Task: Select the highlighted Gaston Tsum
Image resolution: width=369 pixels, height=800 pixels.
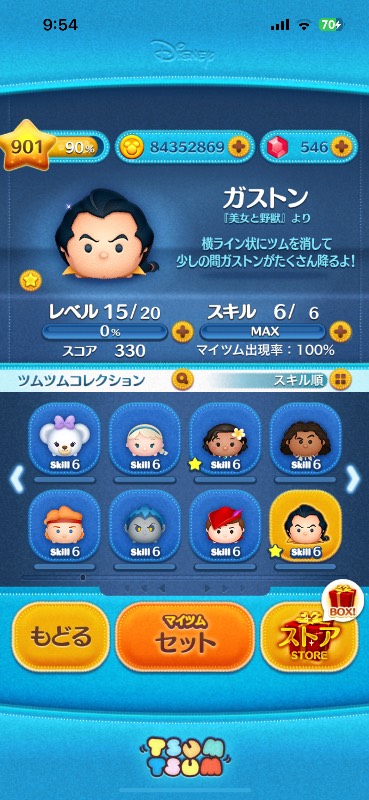Action: click(305, 527)
